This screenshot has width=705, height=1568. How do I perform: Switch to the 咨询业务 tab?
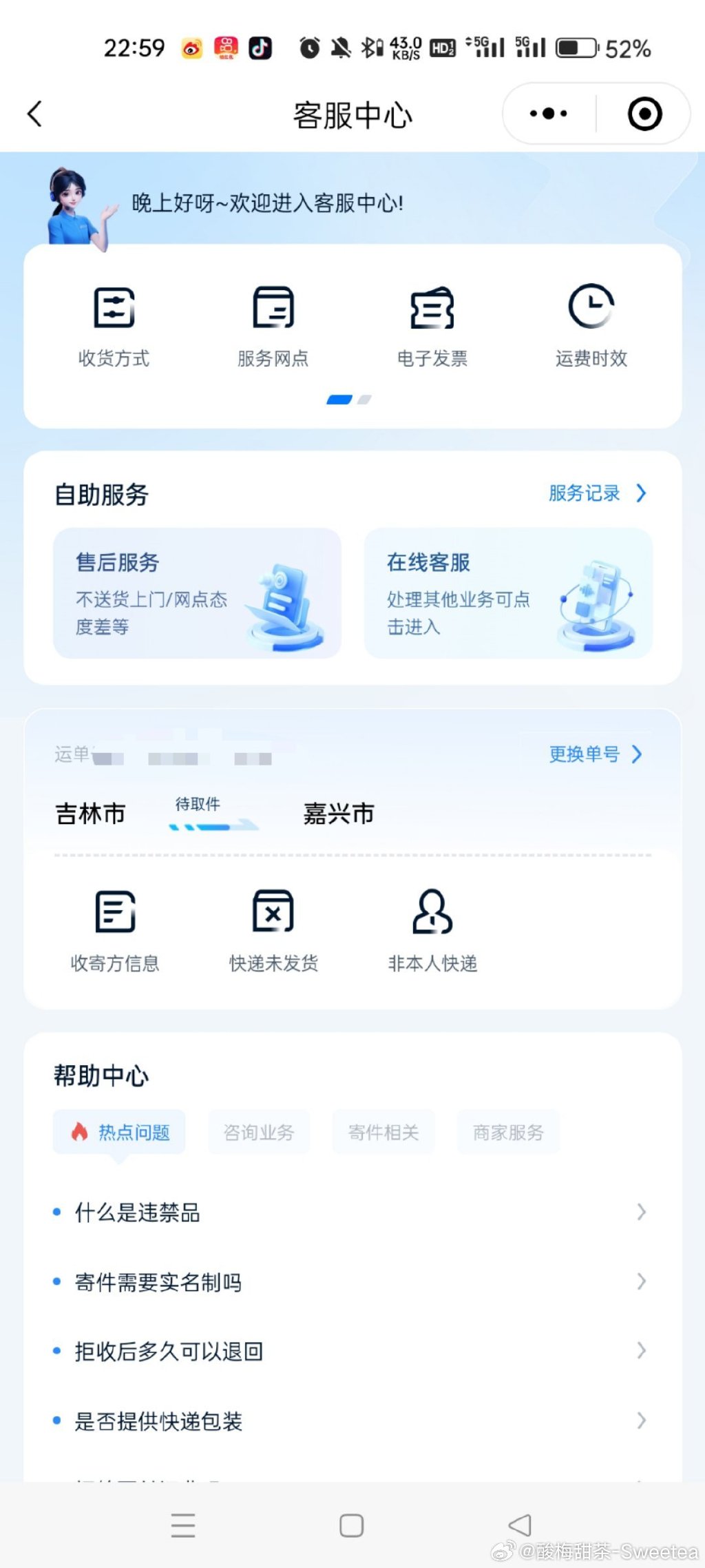click(x=259, y=1132)
